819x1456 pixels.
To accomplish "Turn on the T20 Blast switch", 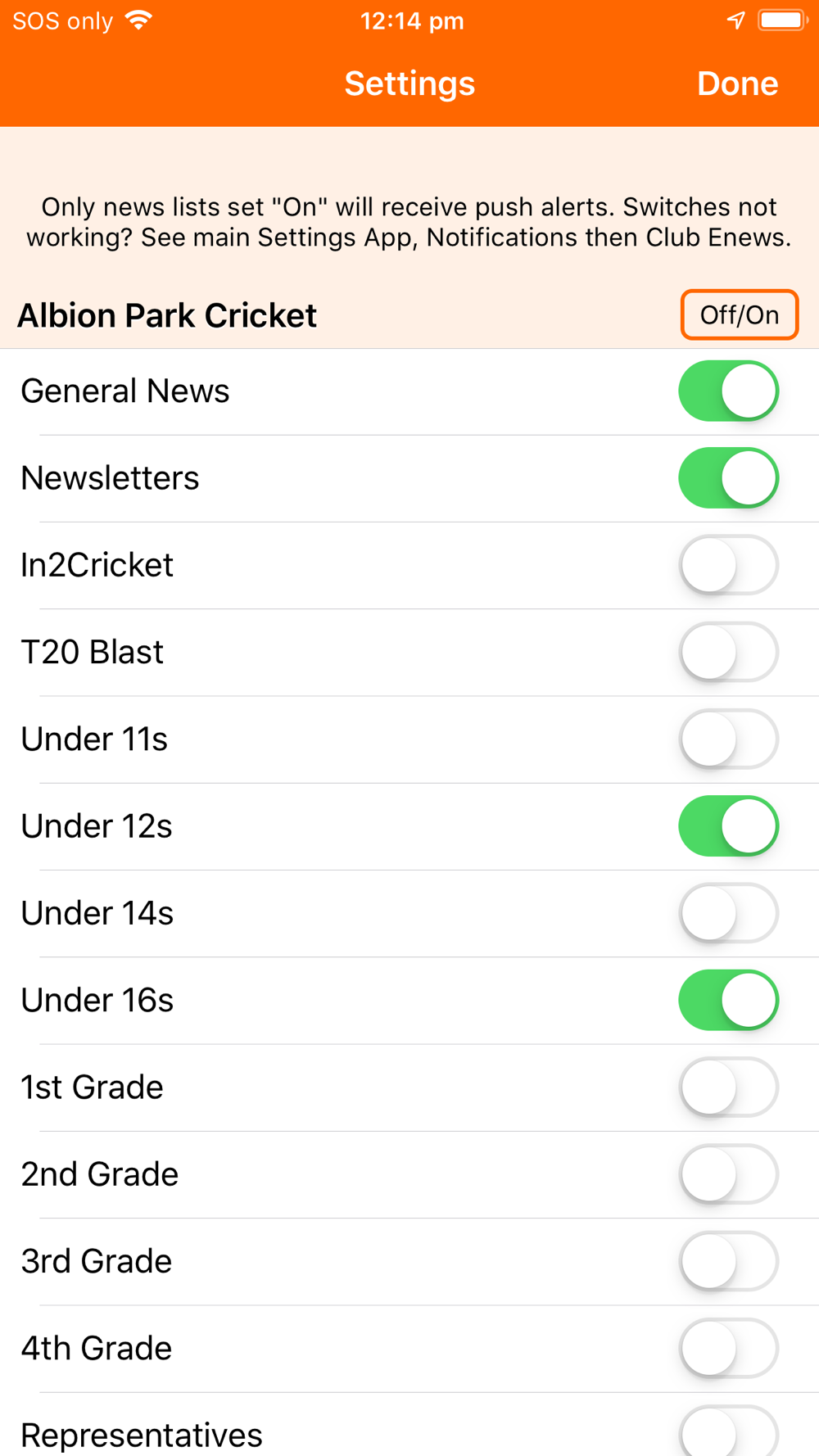I will coord(728,653).
